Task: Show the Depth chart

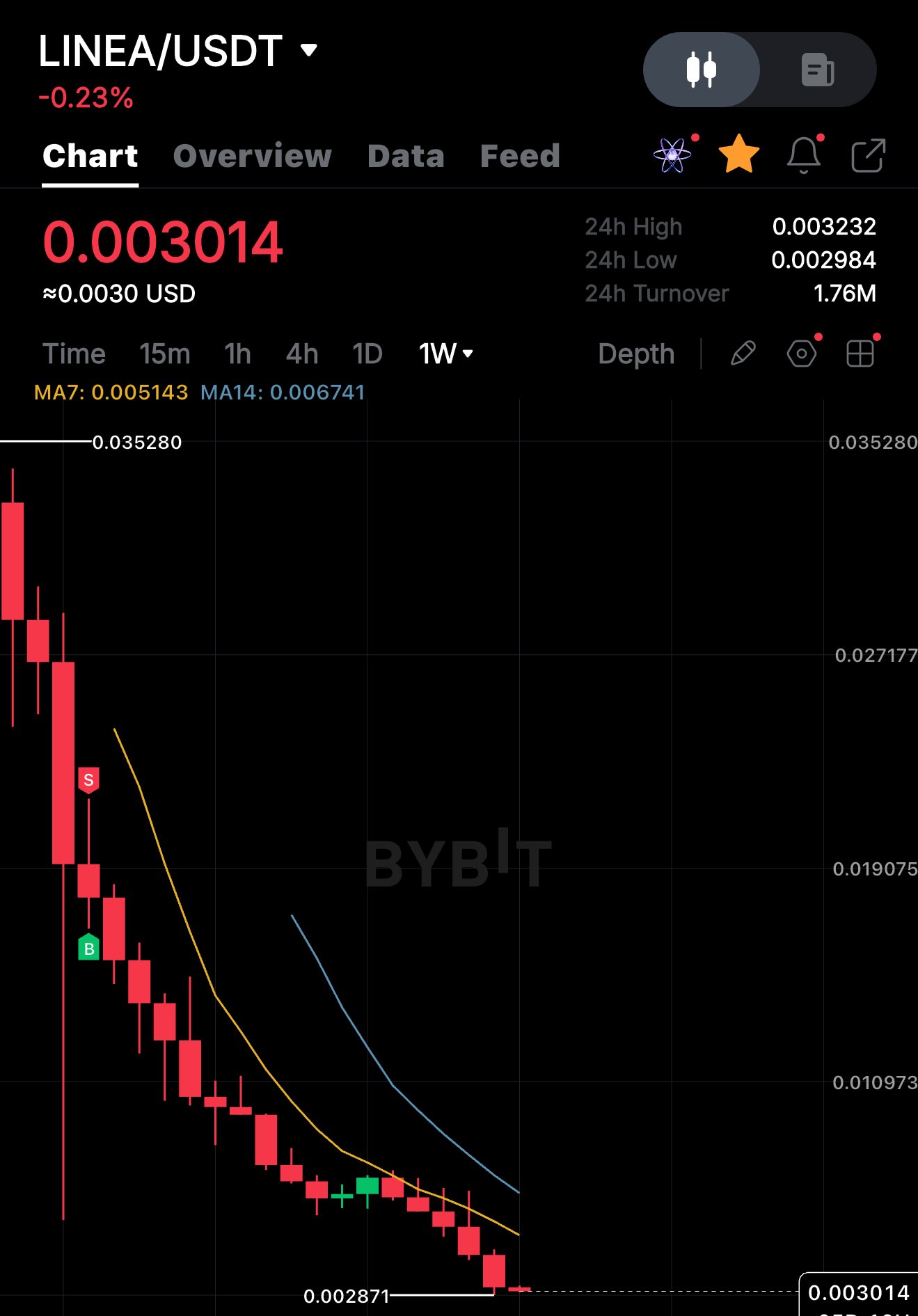Action: [636, 354]
